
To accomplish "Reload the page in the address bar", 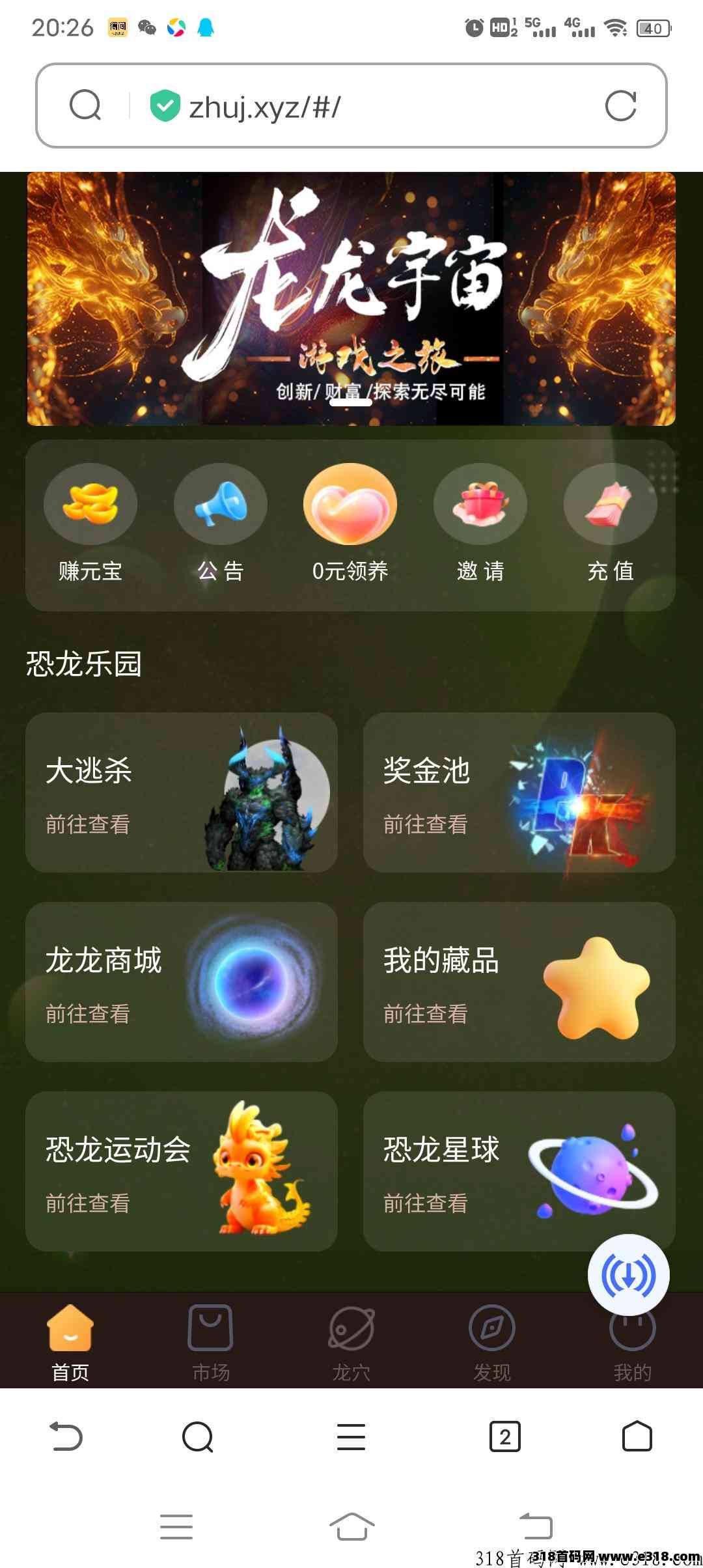I will pos(620,106).
